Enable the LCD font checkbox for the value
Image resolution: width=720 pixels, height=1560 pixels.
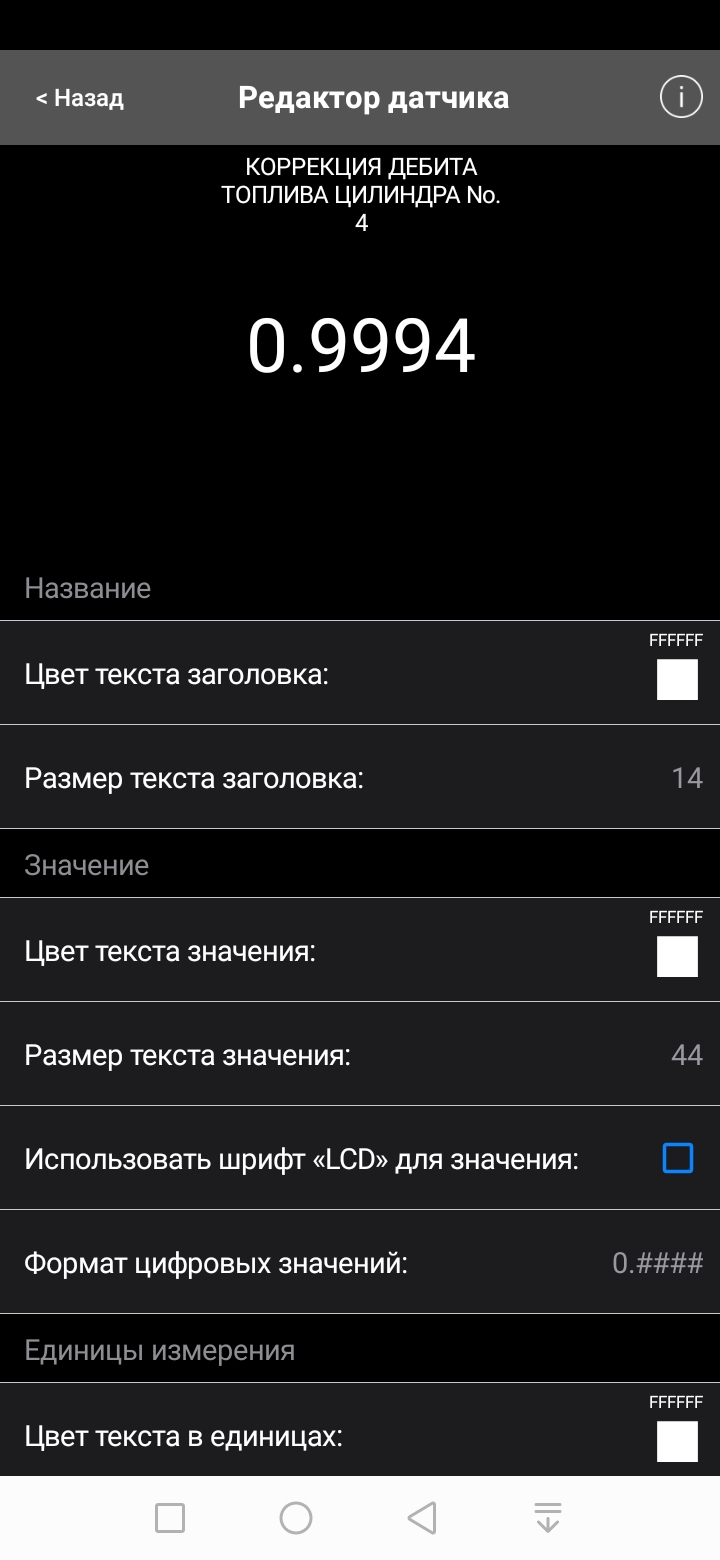[x=678, y=1158]
